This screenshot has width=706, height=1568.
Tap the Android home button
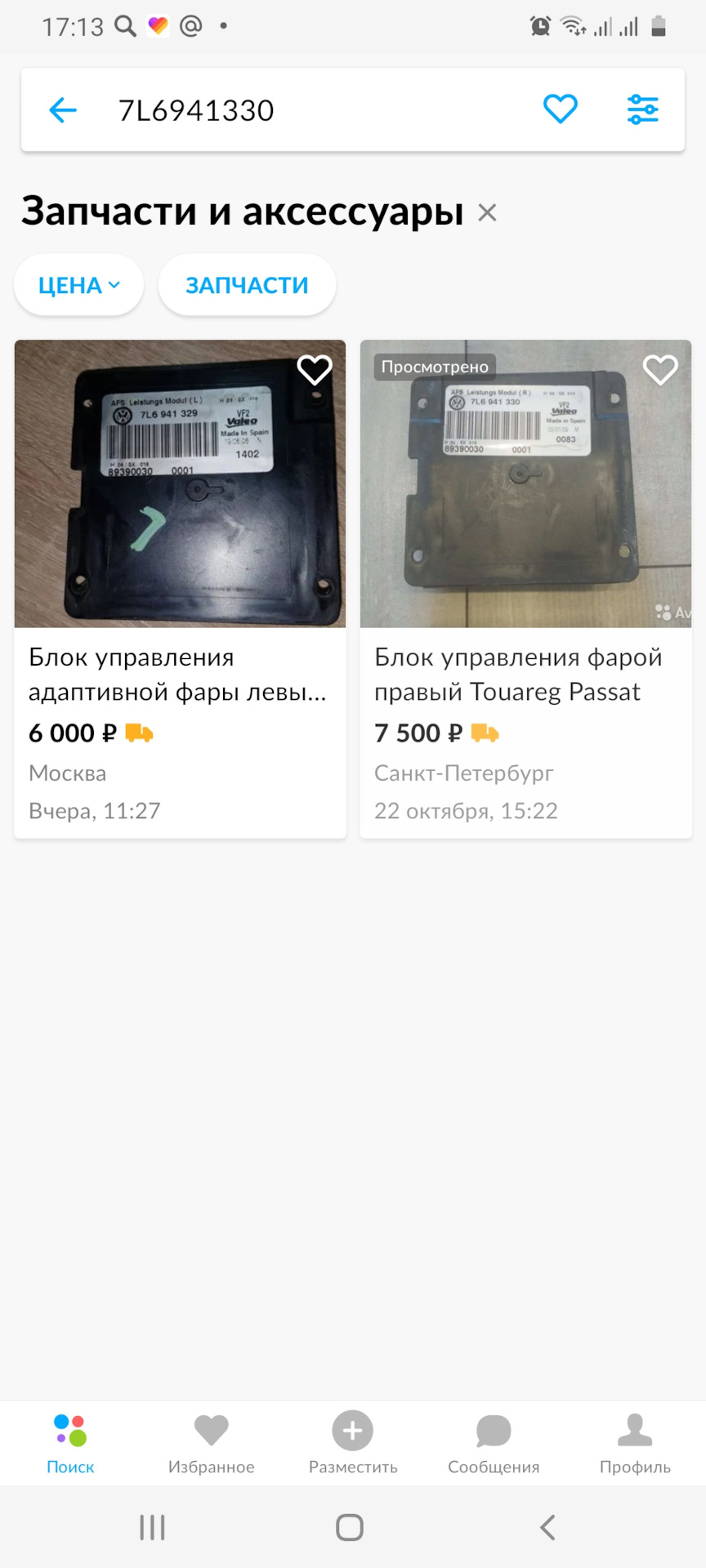pos(351,1526)
